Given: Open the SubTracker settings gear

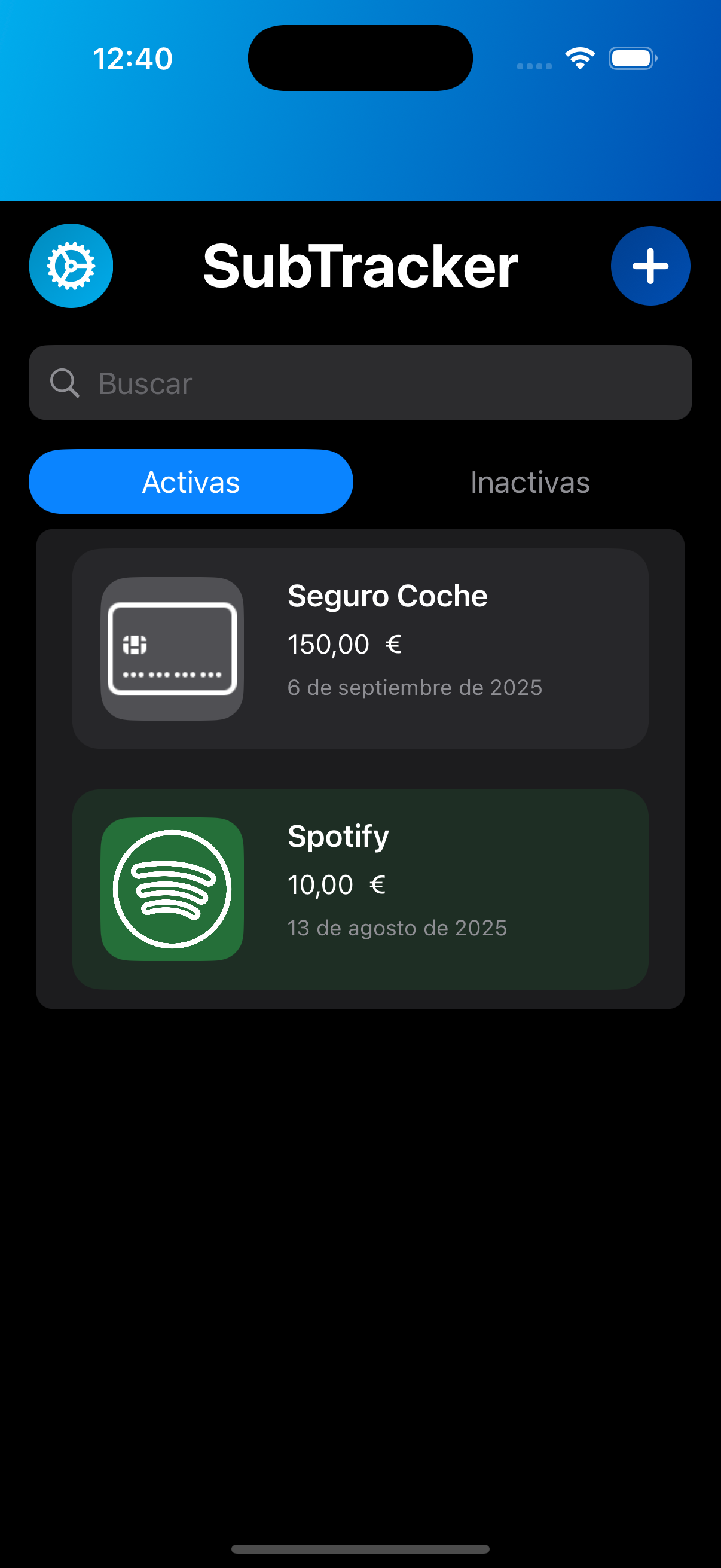Looking at the screenshot, I should coord(71,265).
